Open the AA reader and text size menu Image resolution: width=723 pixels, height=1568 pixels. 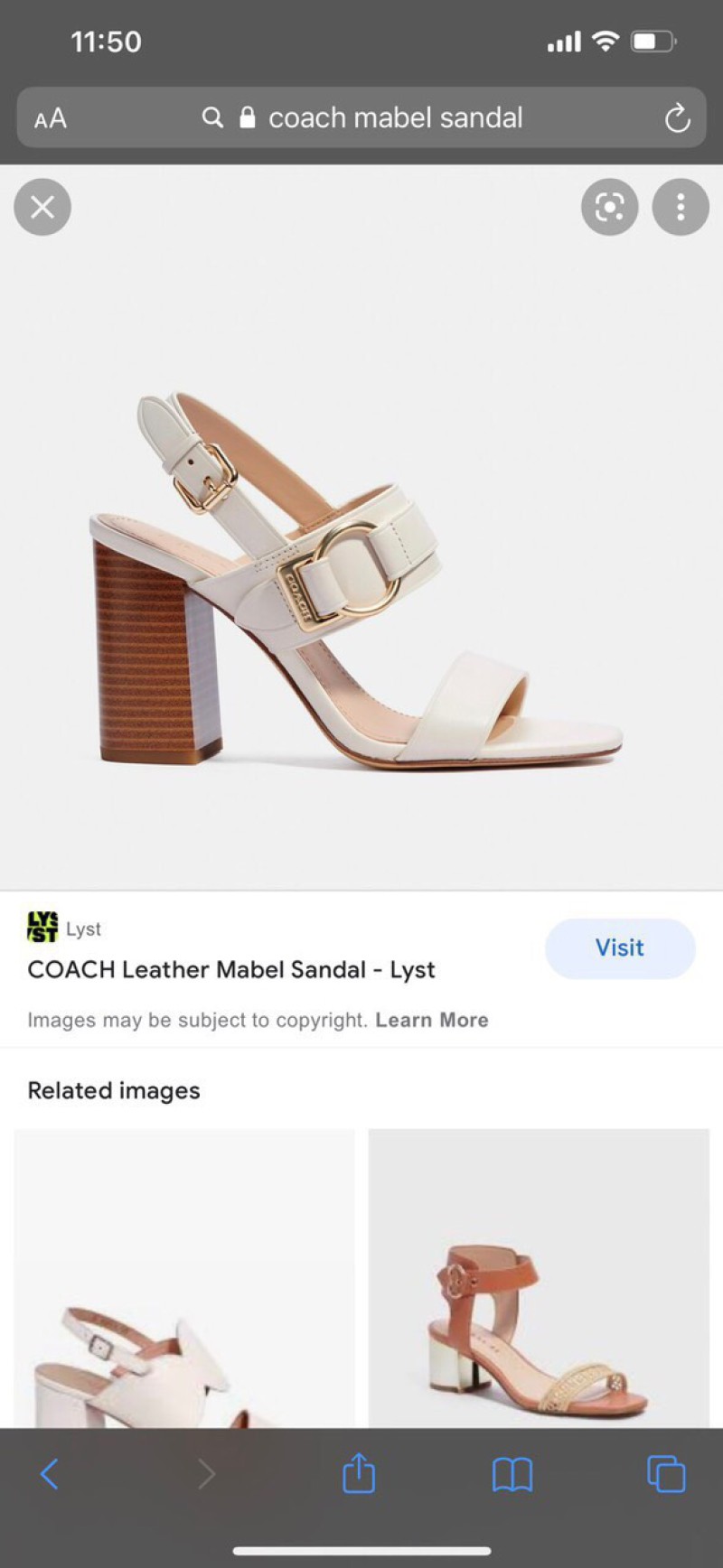(x=51, y=118)
